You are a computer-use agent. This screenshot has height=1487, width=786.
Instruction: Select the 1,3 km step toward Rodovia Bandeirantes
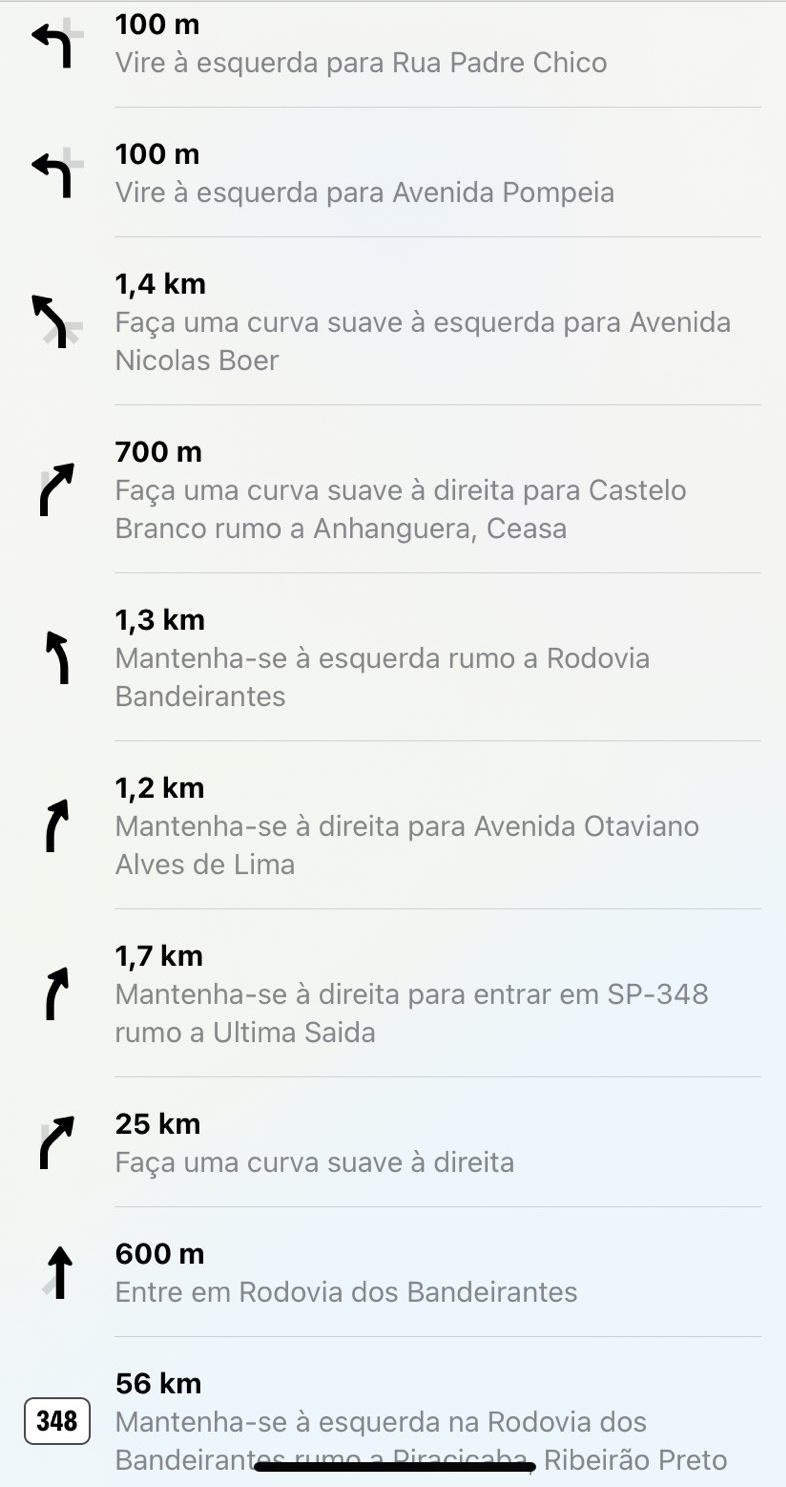click(392, 658)
